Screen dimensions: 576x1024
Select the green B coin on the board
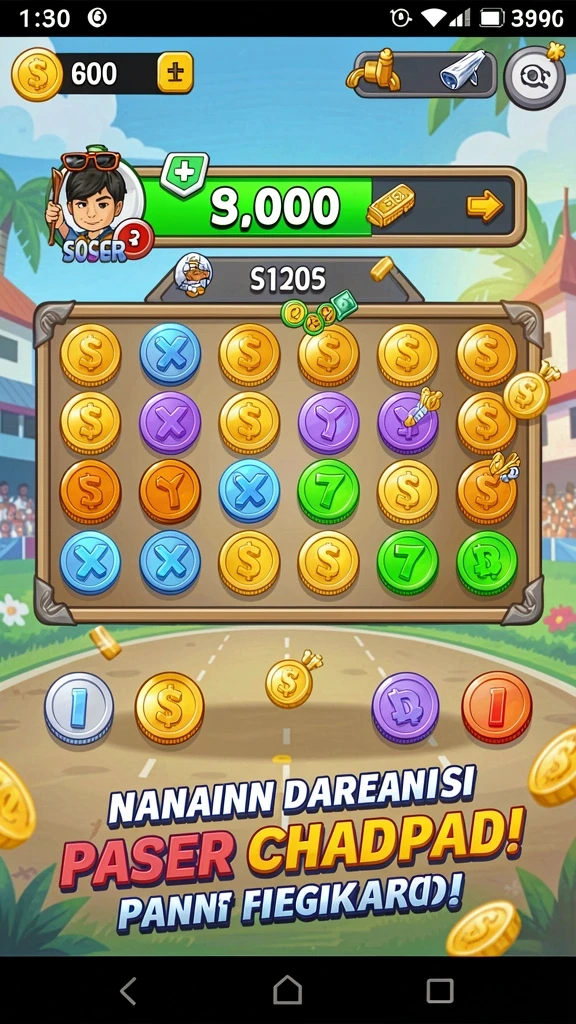487,563
